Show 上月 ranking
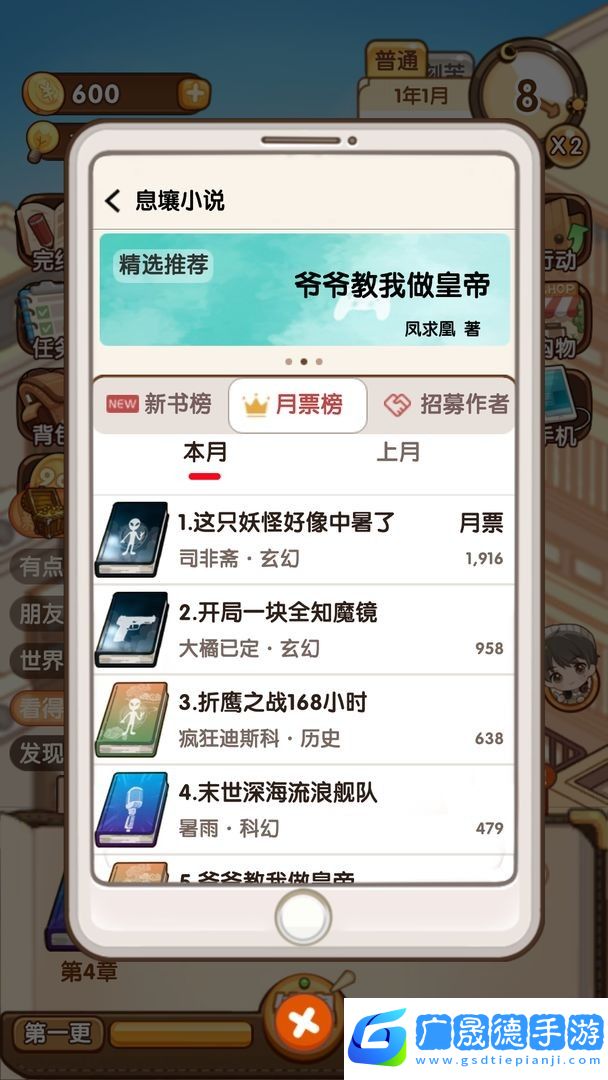The image size is (608, 1080). click(398, 453)
